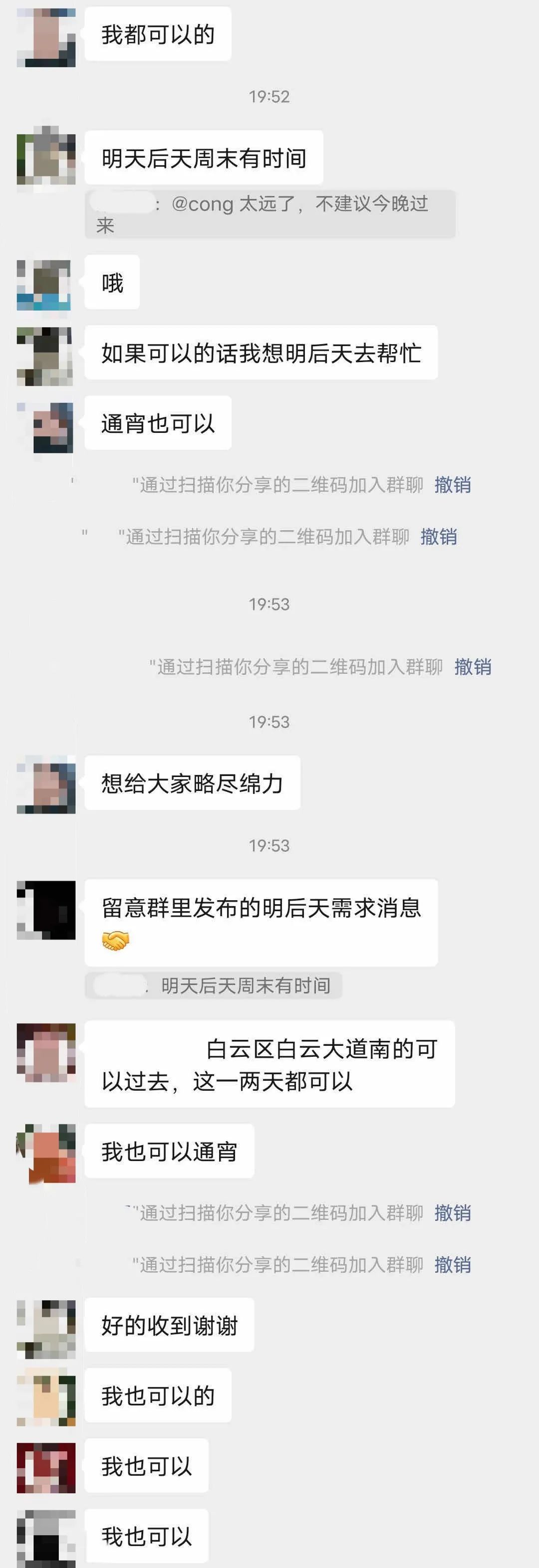Tap 撤销 right above the 好的收到谢谢 message
Image resolution: width=539 pixels, height=1568 pixels.
pos(453,1265)
